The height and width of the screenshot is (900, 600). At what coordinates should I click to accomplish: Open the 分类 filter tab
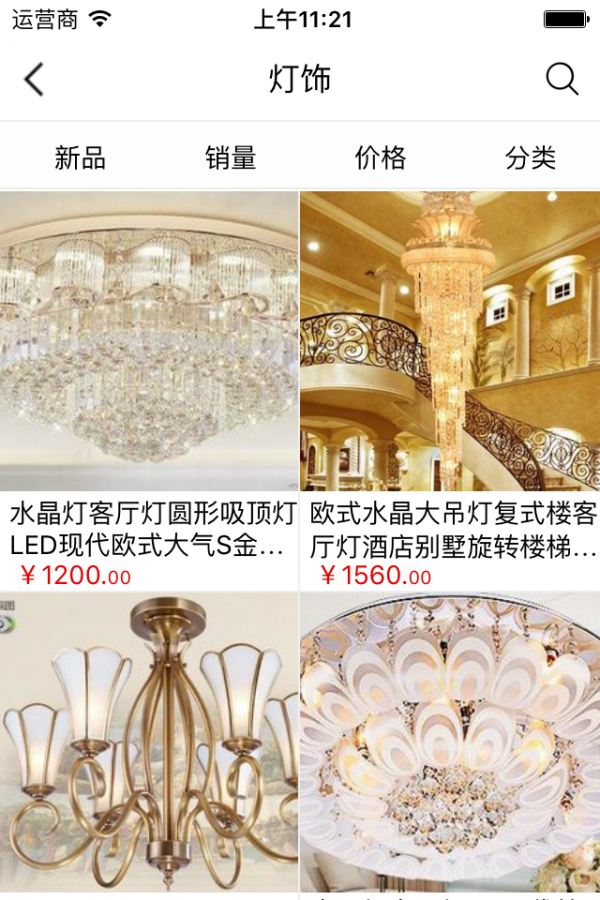(x=530, y=157)
